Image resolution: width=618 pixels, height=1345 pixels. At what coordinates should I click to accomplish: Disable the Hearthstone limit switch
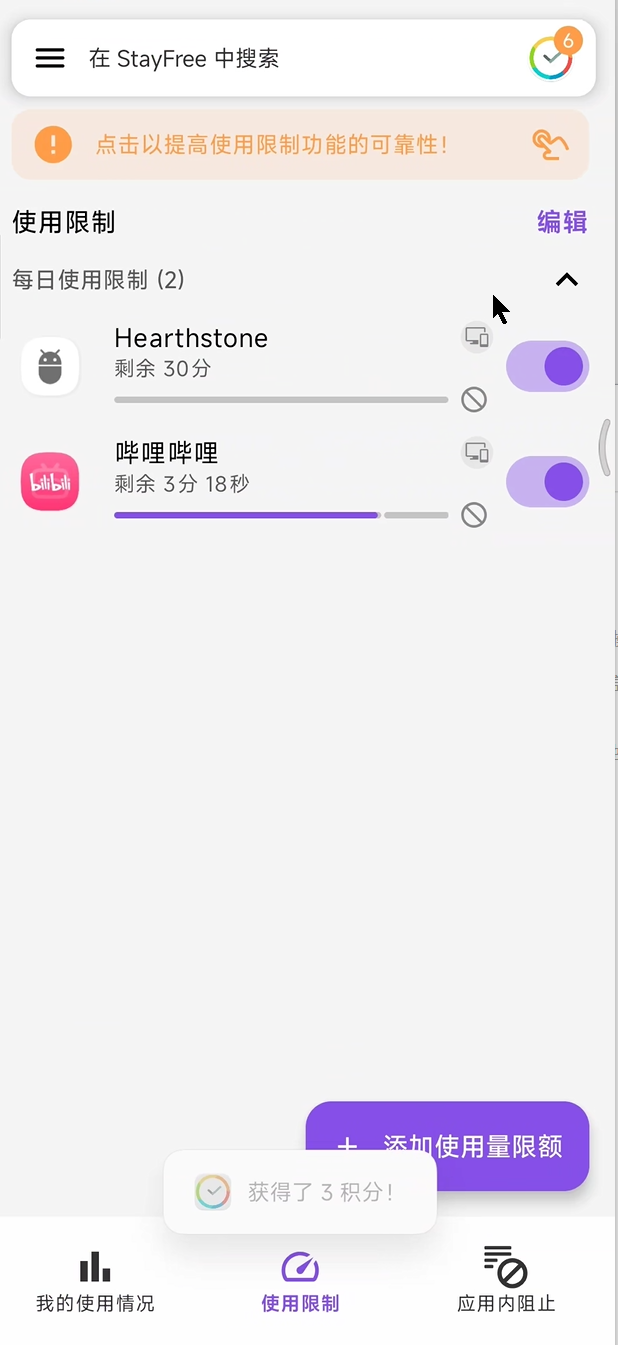click(x=547, y=366)
